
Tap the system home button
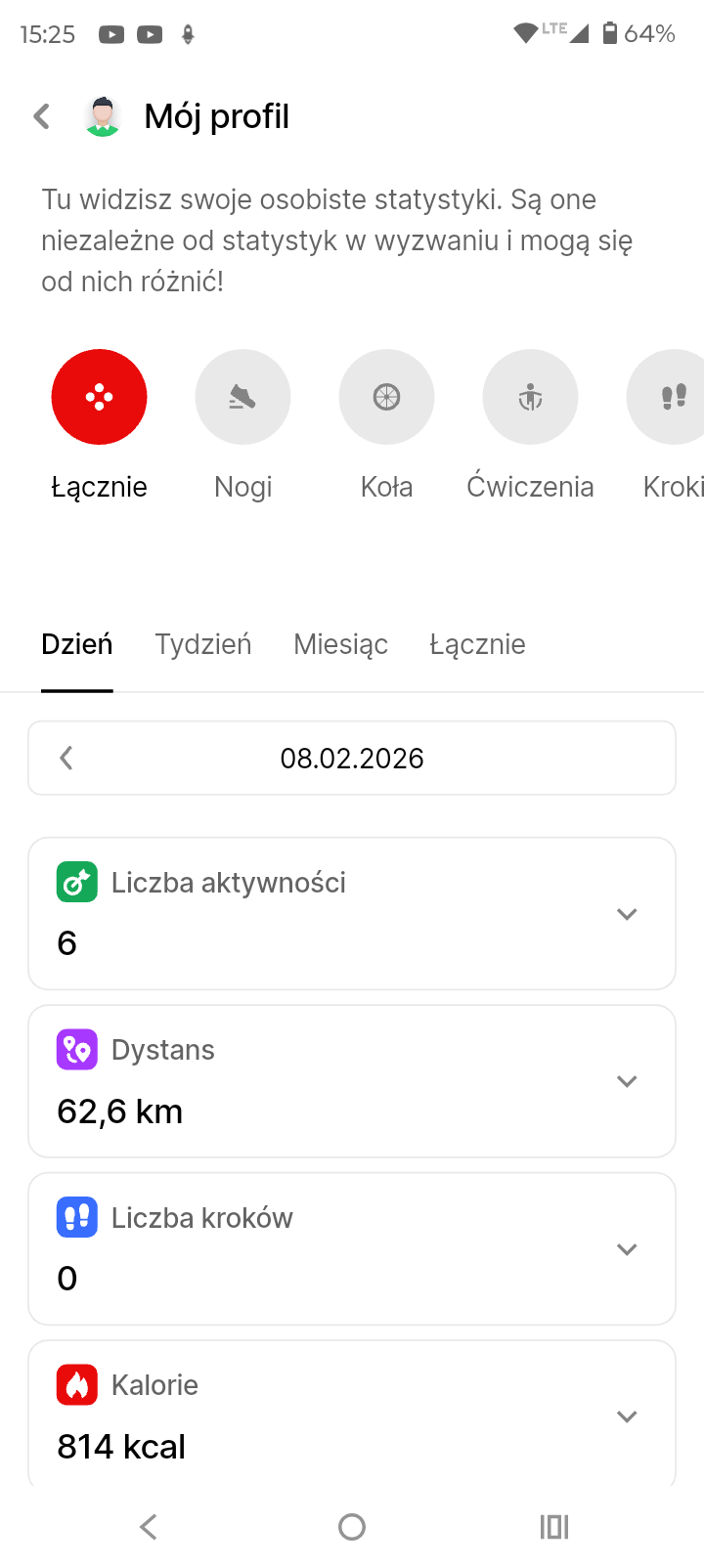(352, 1527)
